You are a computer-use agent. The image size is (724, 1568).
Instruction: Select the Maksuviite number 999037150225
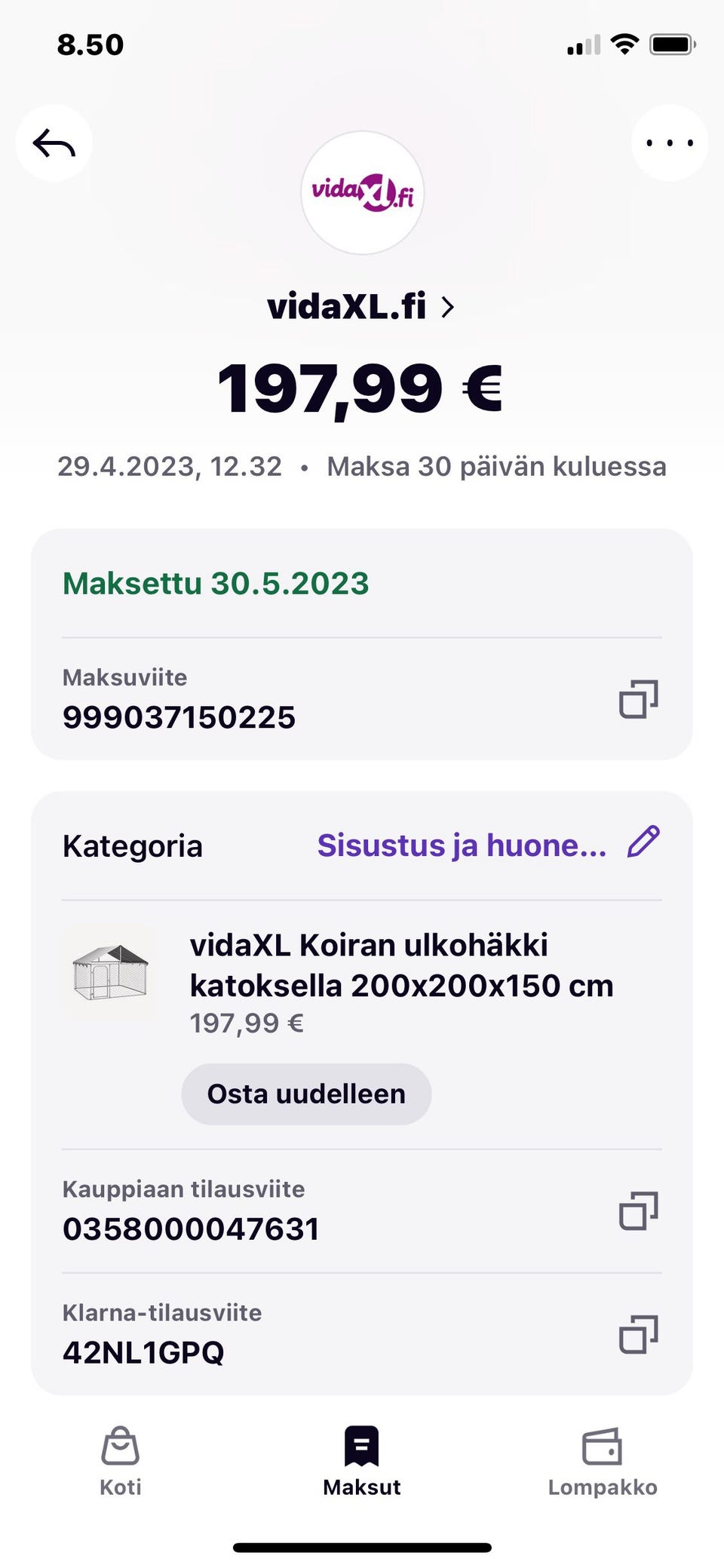(x=179, y=717)
